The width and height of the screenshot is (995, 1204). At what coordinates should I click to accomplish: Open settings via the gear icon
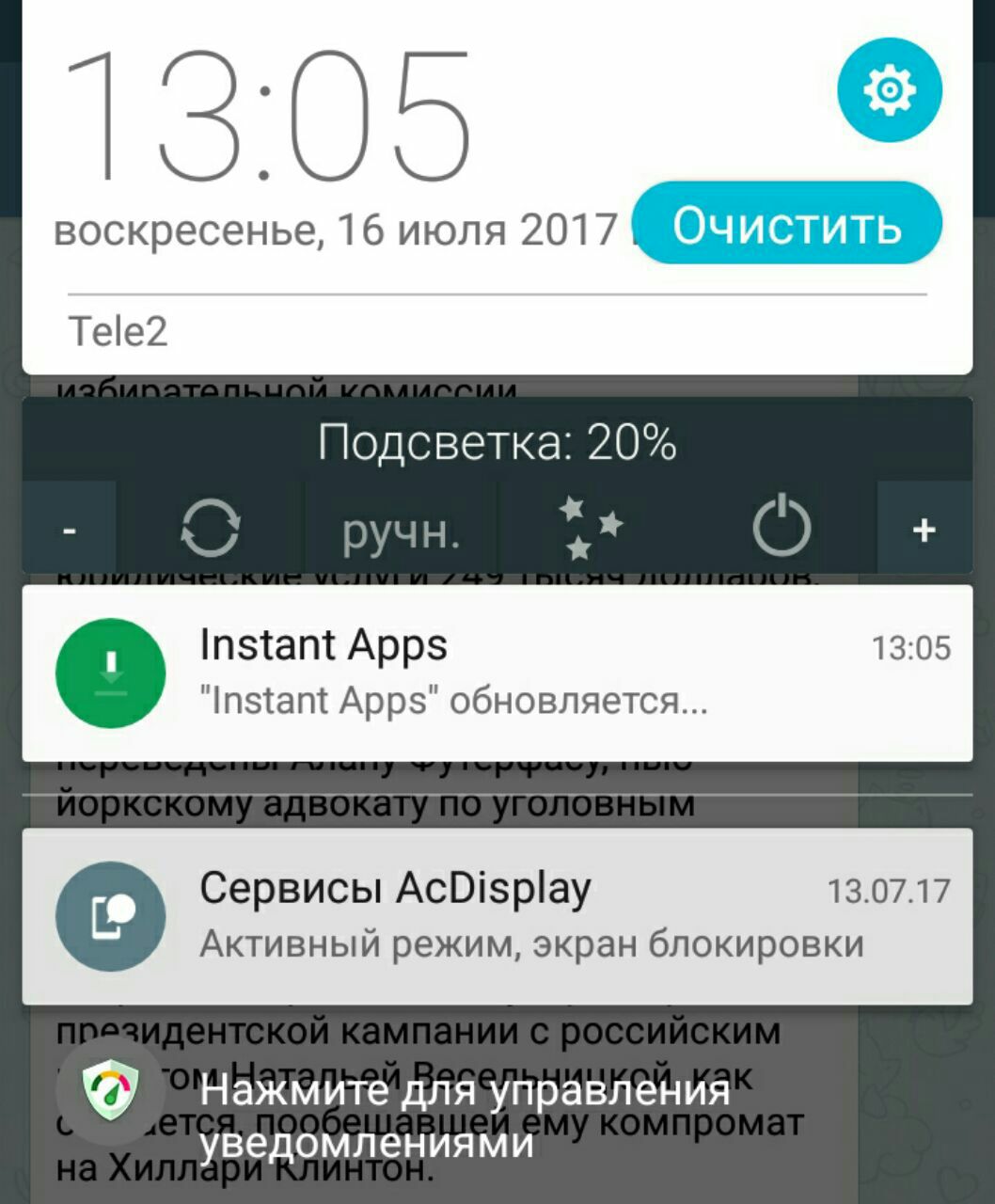pos(889,90)
